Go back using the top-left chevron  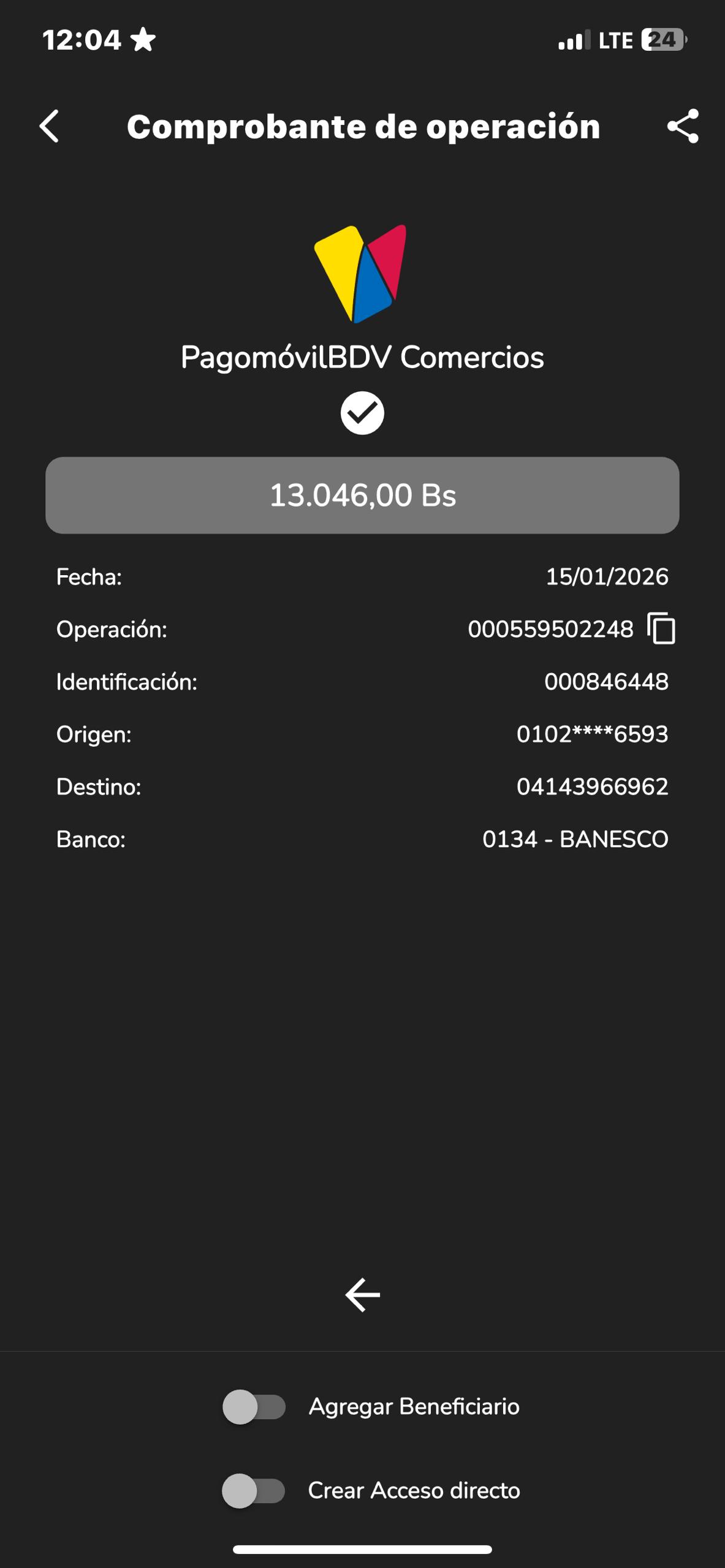click(50, 126)
